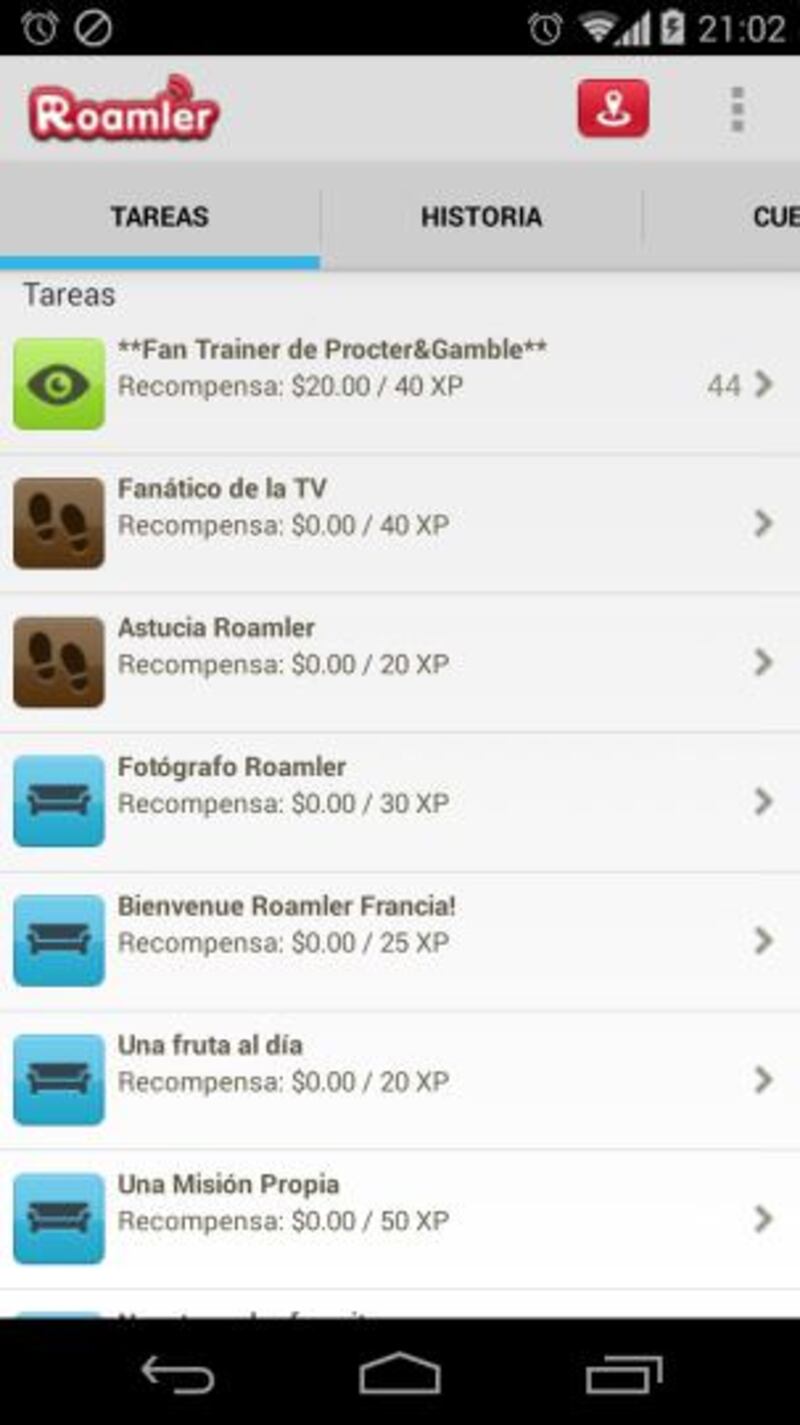This screenshot has height=1425, width=800.
Task: Open the Bienvenue Roamler Francia! task
Action: point(400,941)
